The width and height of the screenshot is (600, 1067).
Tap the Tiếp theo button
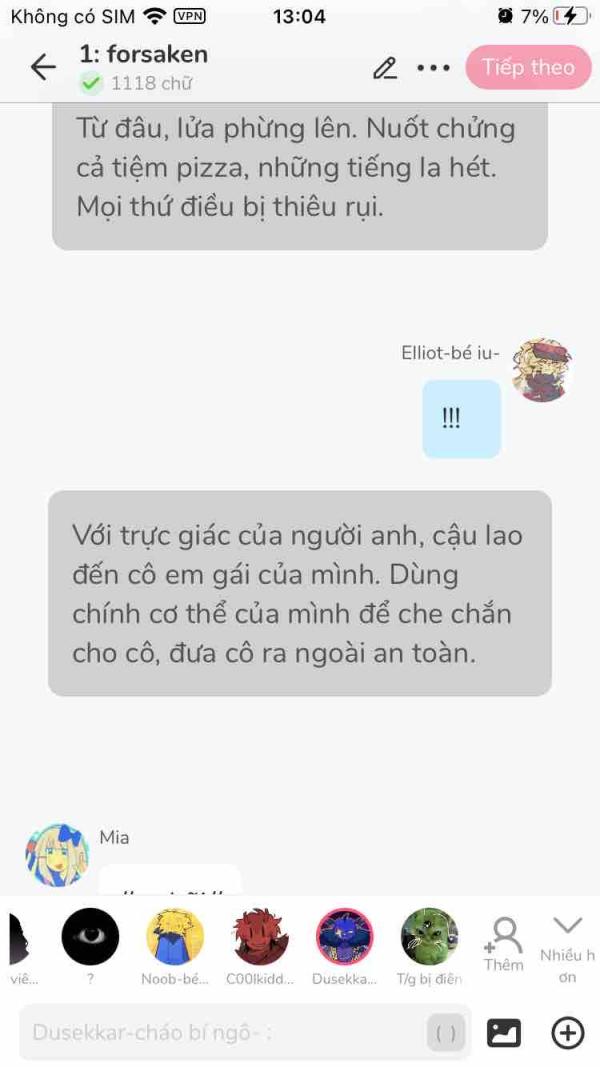(x=528, y=67)
